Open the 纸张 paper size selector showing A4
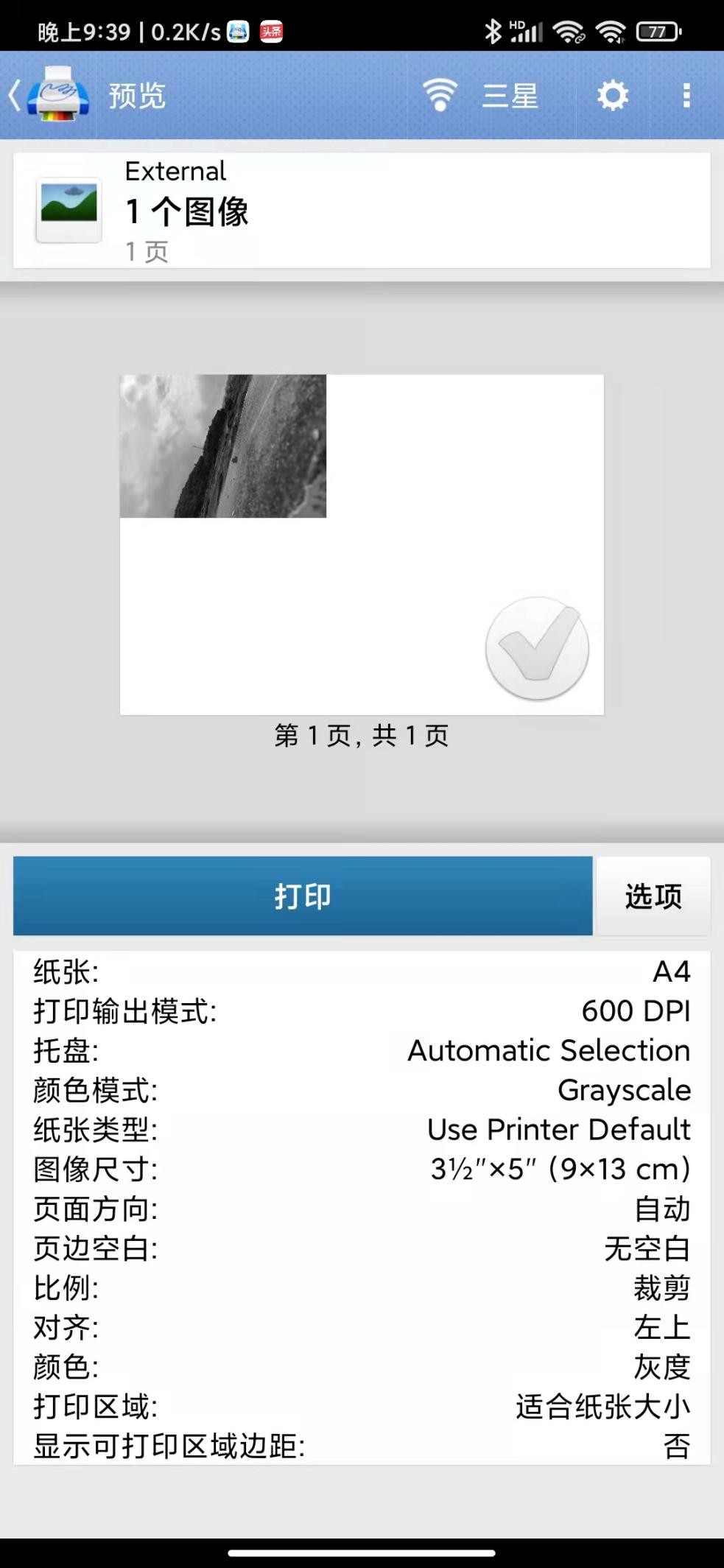This screenshot has height=1568, width=724. click(x=361, y=971)
